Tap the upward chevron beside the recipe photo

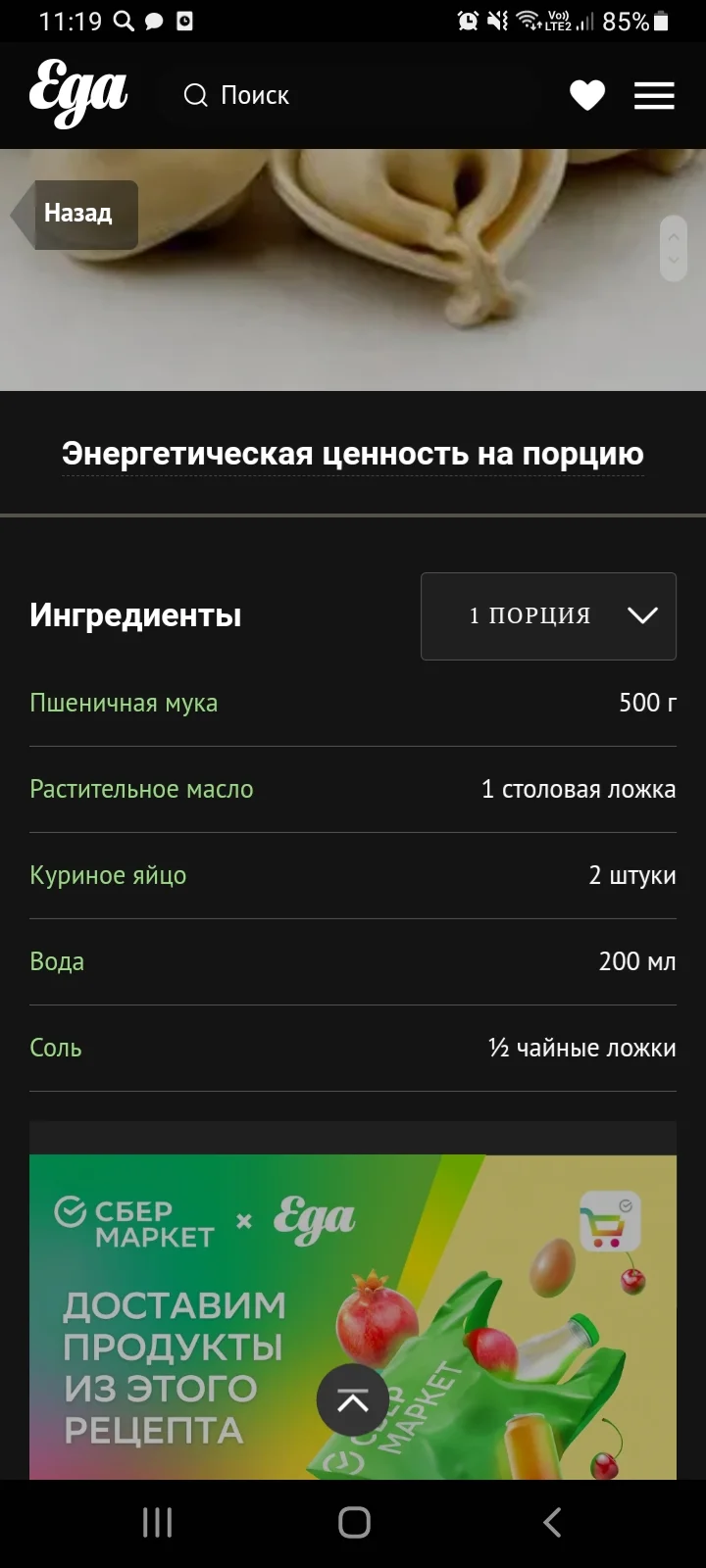coord(674,236)
